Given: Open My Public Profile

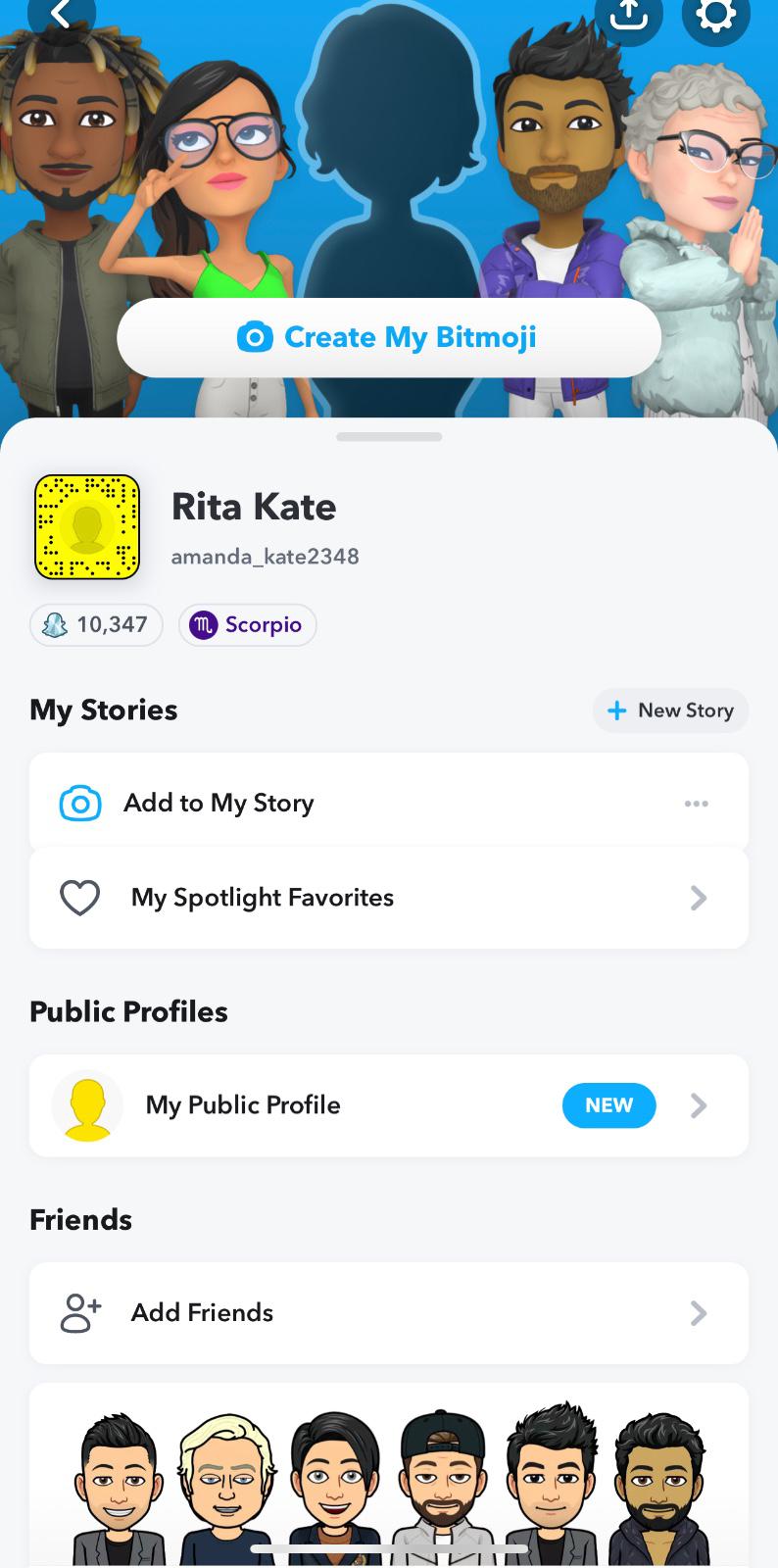Looking at the screenshot, I should [389, 1105].
